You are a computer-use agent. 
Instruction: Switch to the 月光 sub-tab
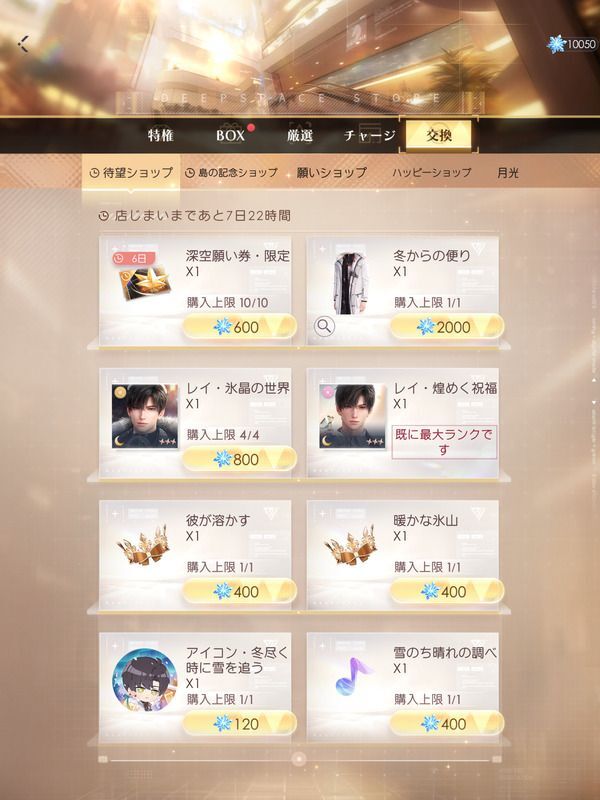tap(508, 172)
